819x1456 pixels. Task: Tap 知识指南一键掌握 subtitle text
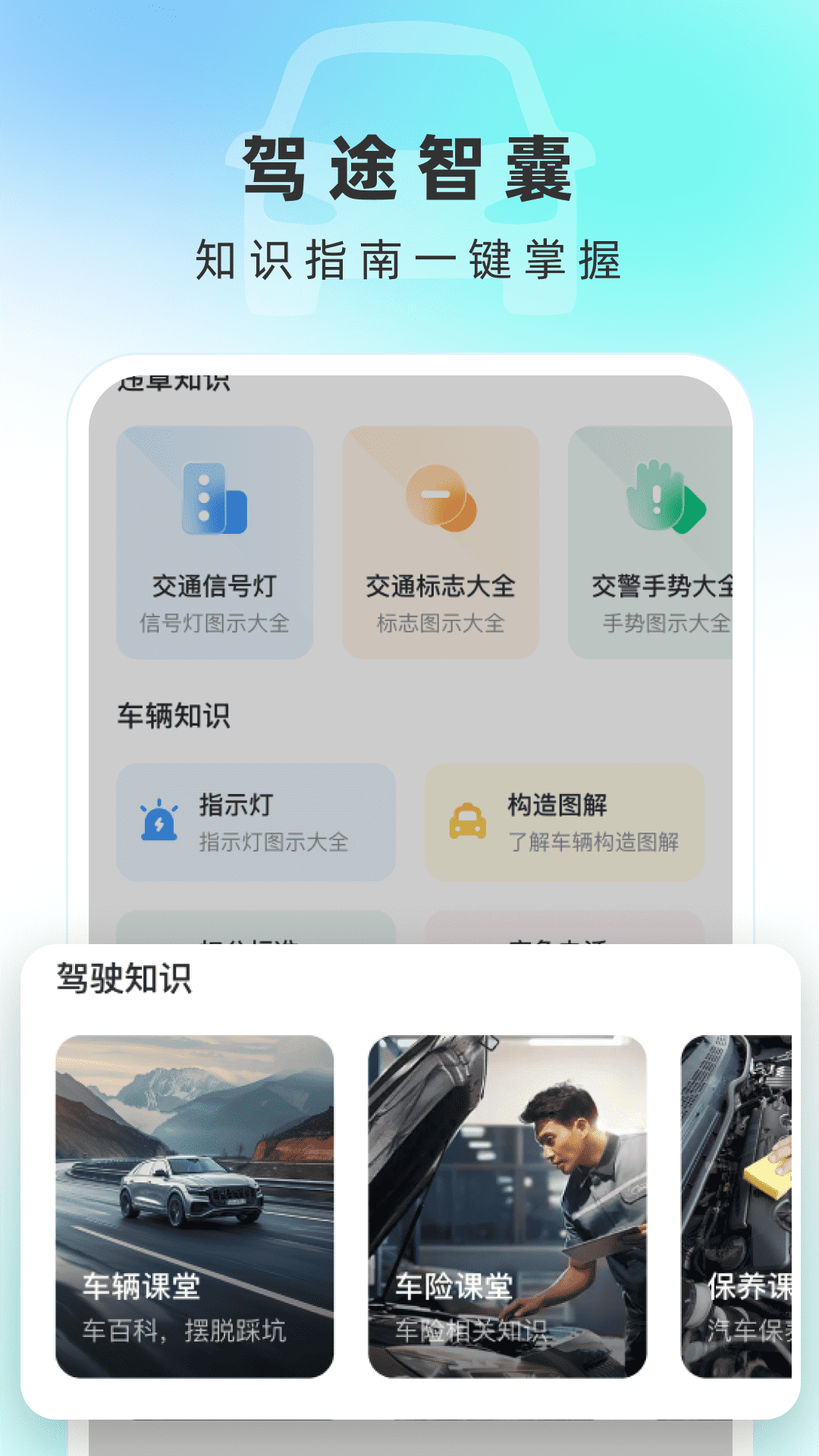pos(409,258)
